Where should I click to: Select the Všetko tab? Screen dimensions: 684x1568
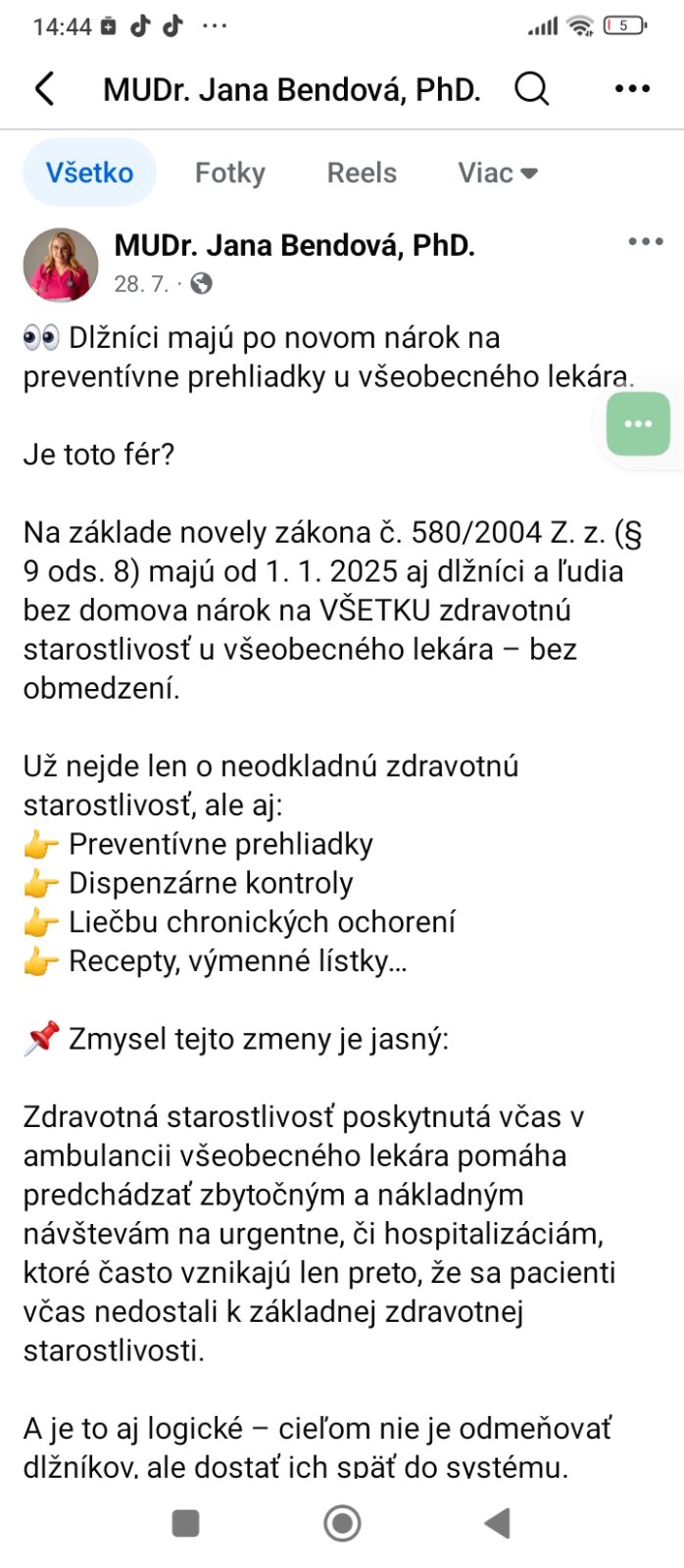coord(89,172)
